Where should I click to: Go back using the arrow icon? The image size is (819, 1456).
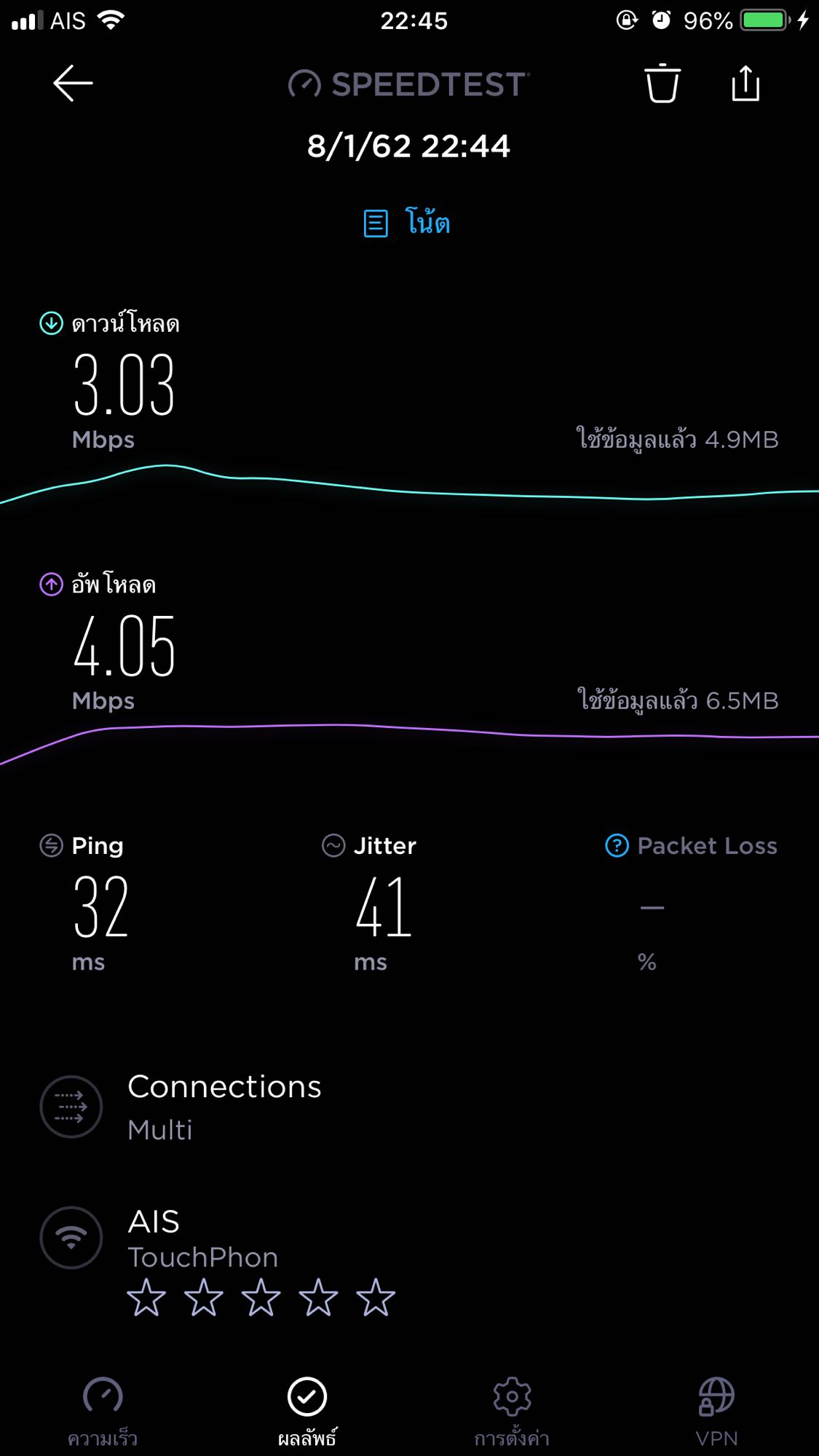(x=73, y=84)
